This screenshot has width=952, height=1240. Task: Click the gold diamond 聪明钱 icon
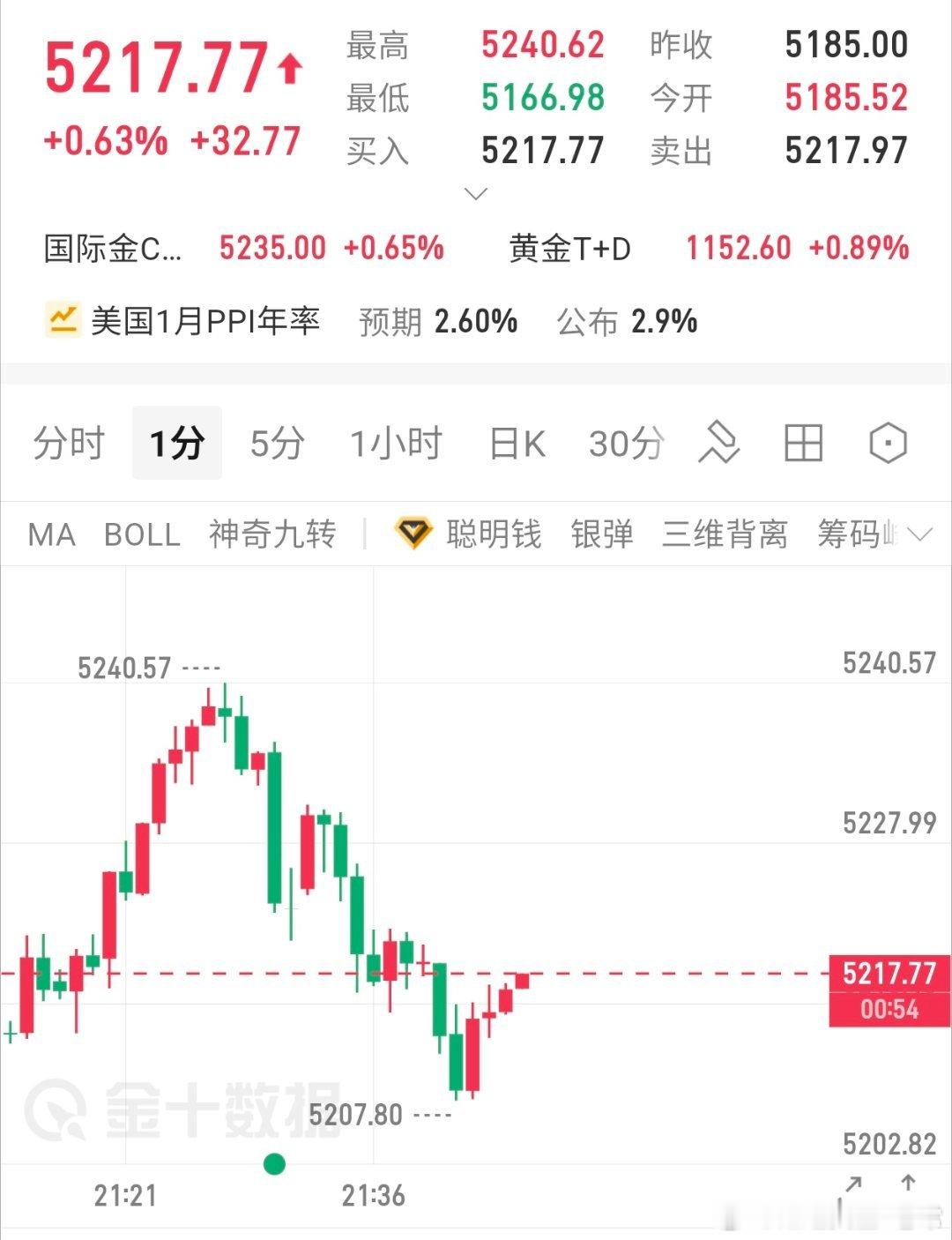click(415, 534)
